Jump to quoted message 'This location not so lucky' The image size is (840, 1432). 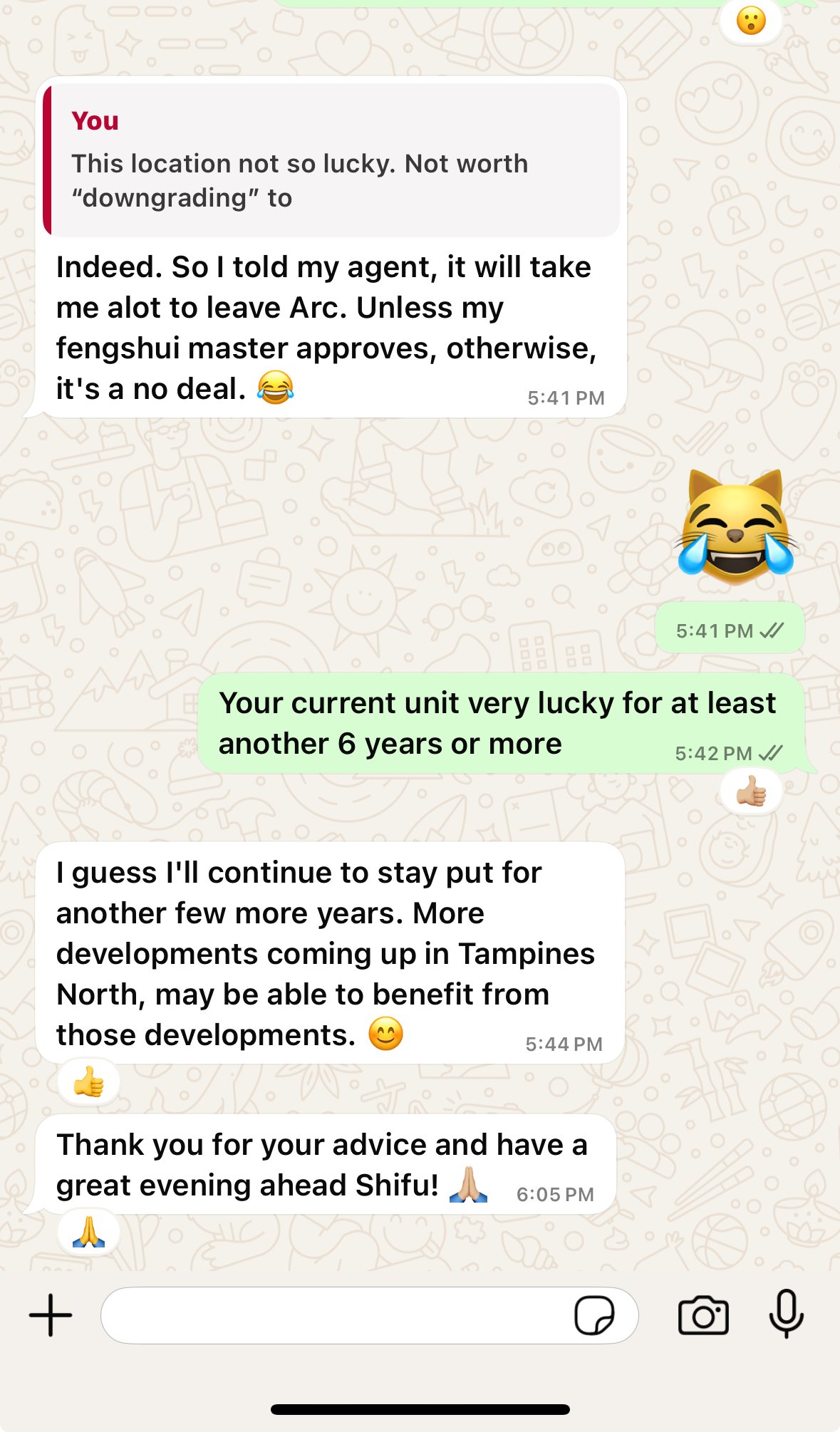coord(331,160)
